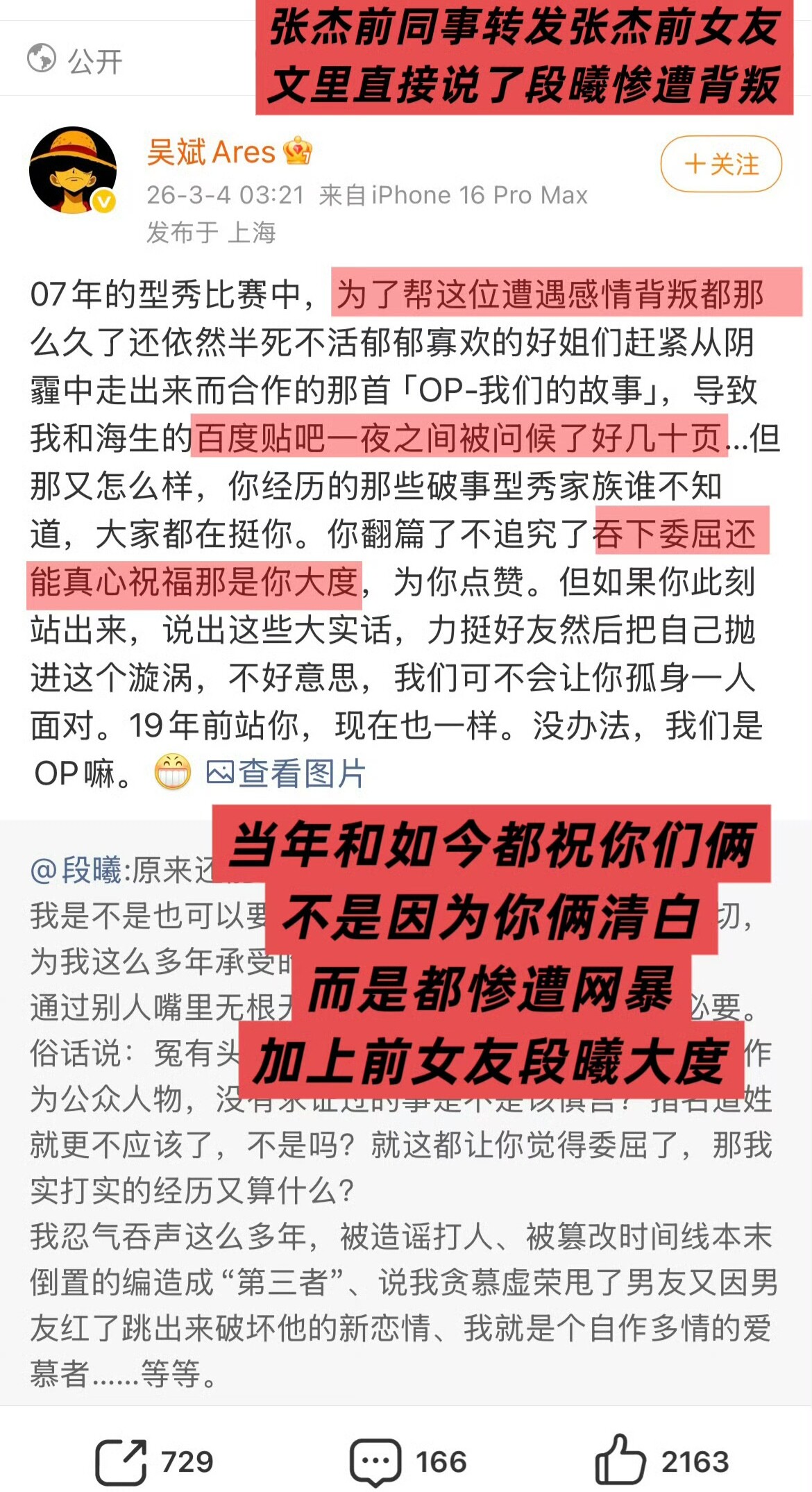
Task: View the attached picture via 查看图片
Action: 286,773
